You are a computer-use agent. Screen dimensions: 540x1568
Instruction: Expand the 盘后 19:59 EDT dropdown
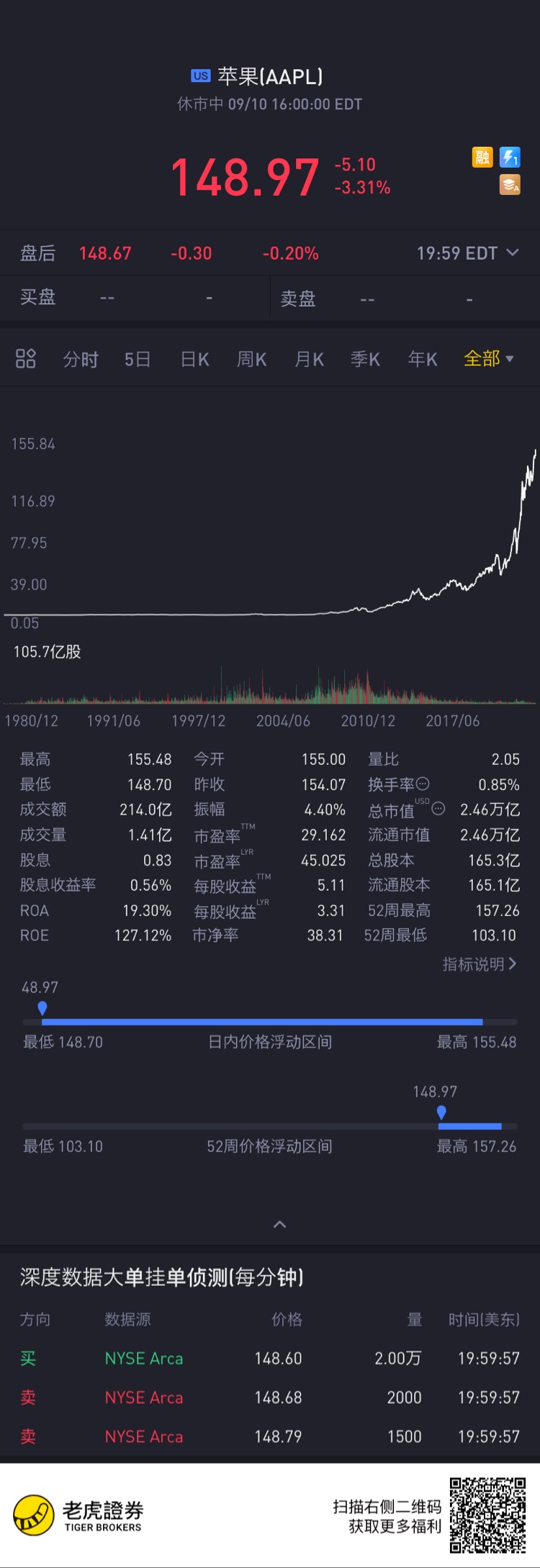point(512,253)
